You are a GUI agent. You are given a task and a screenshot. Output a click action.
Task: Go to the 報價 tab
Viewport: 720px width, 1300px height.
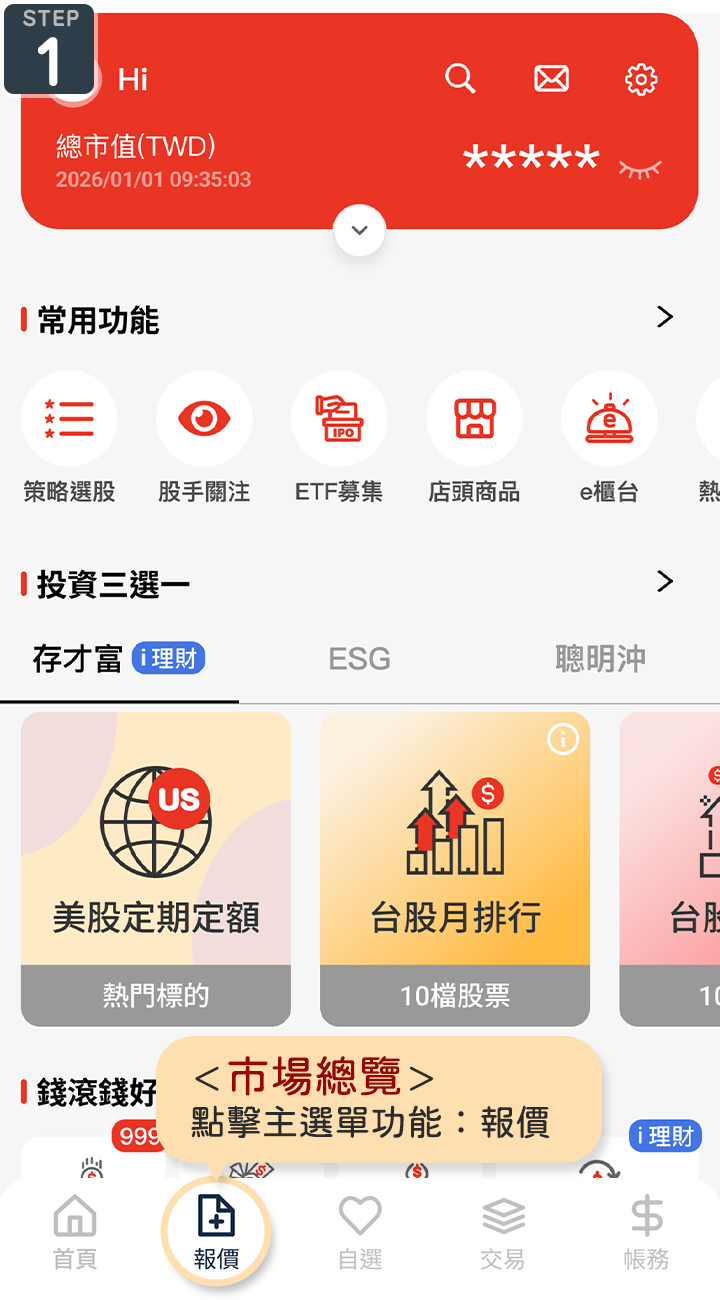pos(216,1232)
